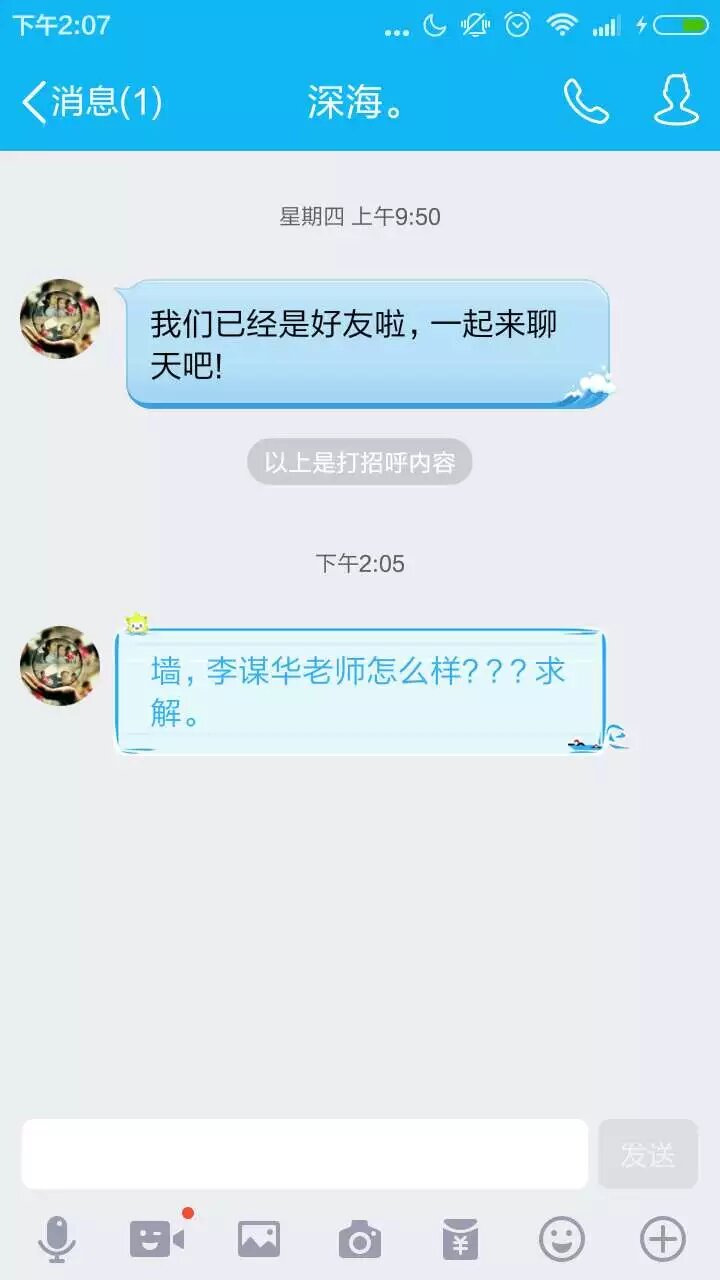Image resolution: width=720 pixels, height=1280 pixels.
Task: Start a voice call with 深海。
Action: pos(586,101)
